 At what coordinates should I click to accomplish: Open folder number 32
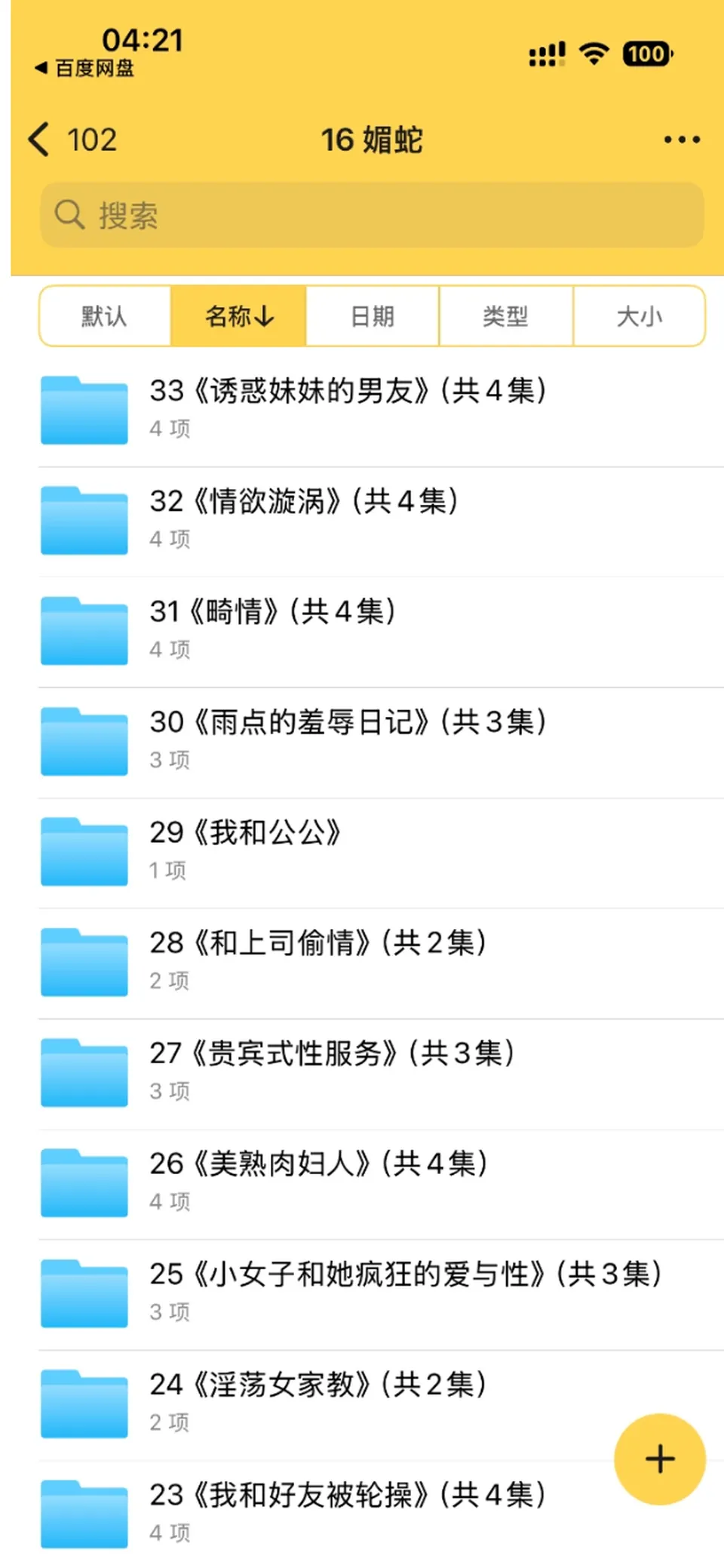[x=381, y=521]
